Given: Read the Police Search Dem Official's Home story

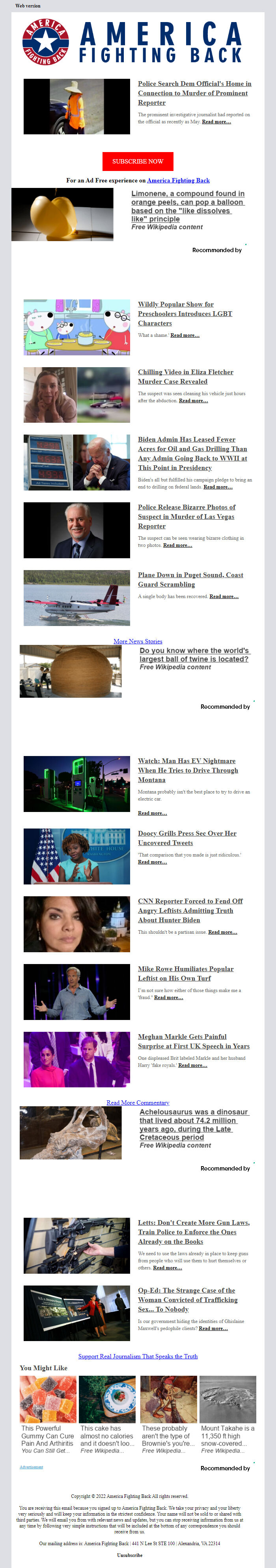Looking at the screenshot, I should (x=194, y=93).
